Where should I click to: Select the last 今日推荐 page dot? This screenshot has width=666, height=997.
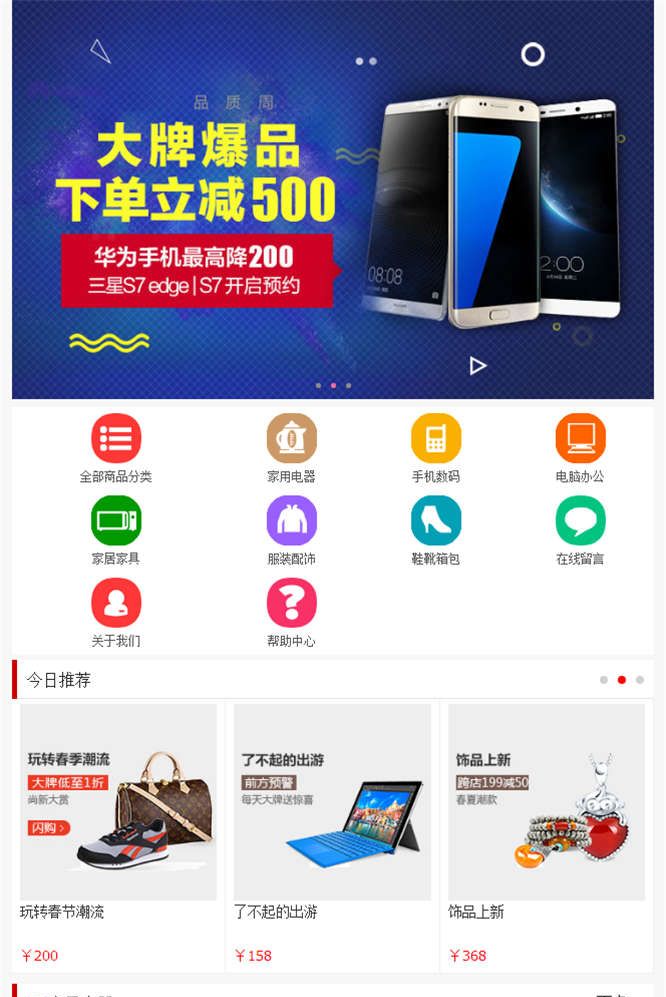point(640,680)
